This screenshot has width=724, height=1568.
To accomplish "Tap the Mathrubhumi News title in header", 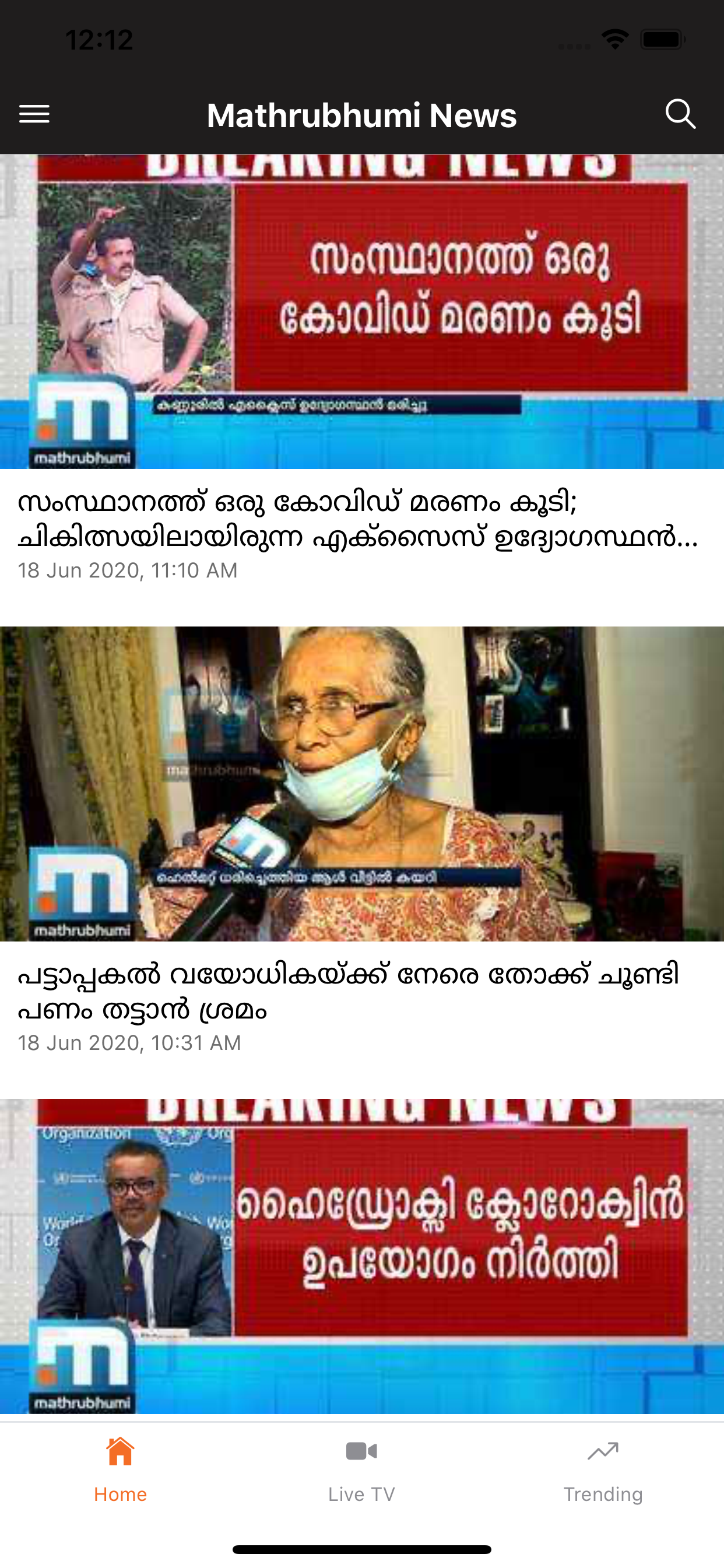I will click(362, 116).
